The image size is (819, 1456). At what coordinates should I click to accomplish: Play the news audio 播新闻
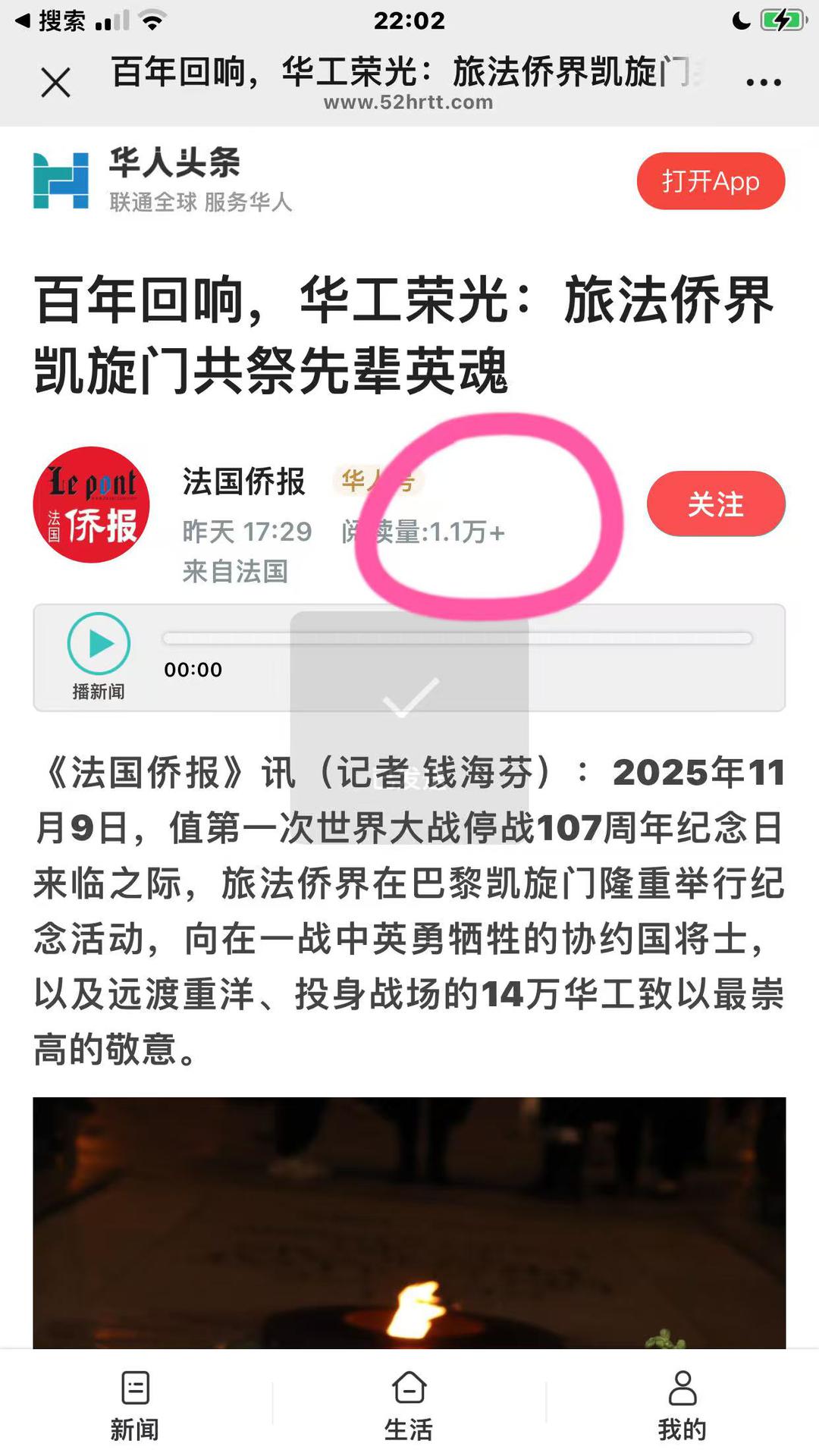point(99,644)
